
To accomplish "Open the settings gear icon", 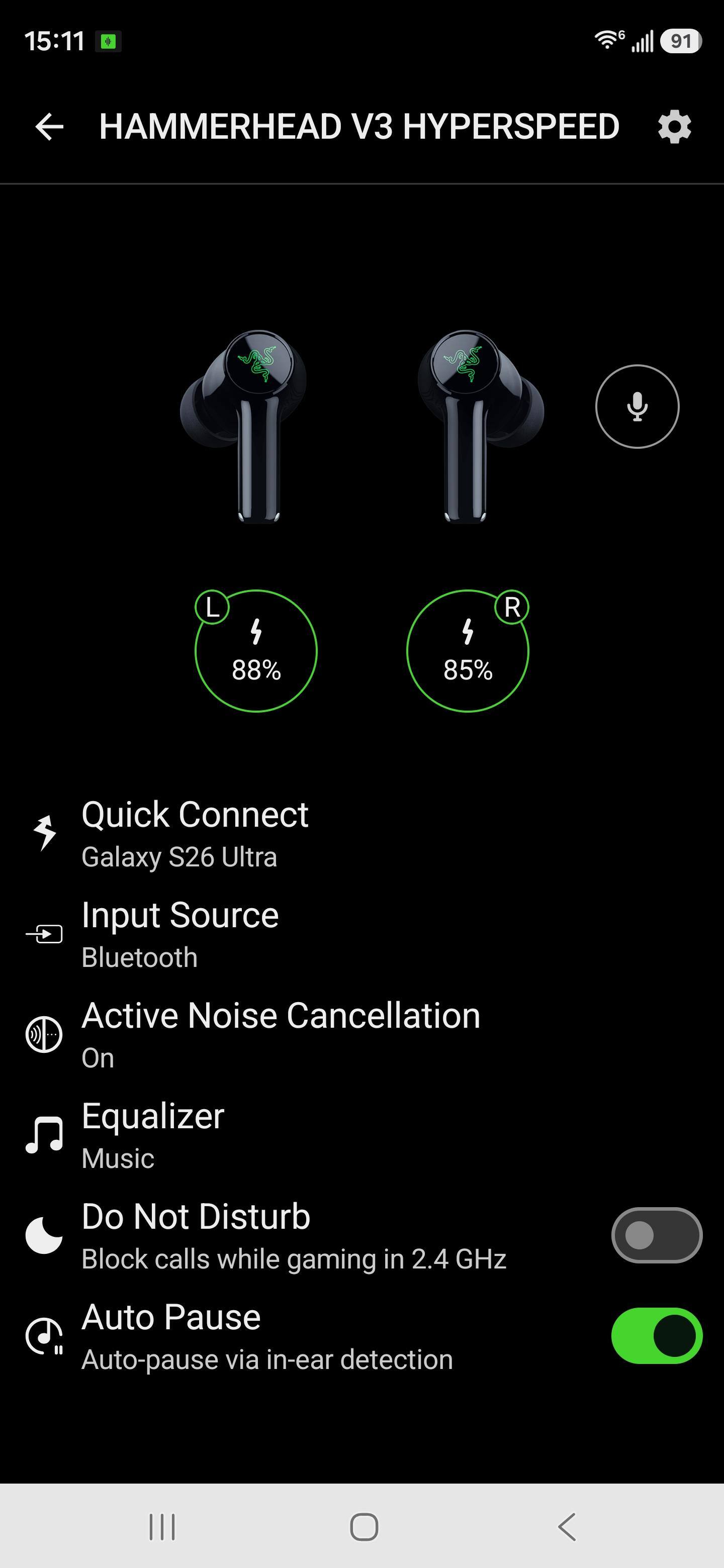I will coord(675,127).
